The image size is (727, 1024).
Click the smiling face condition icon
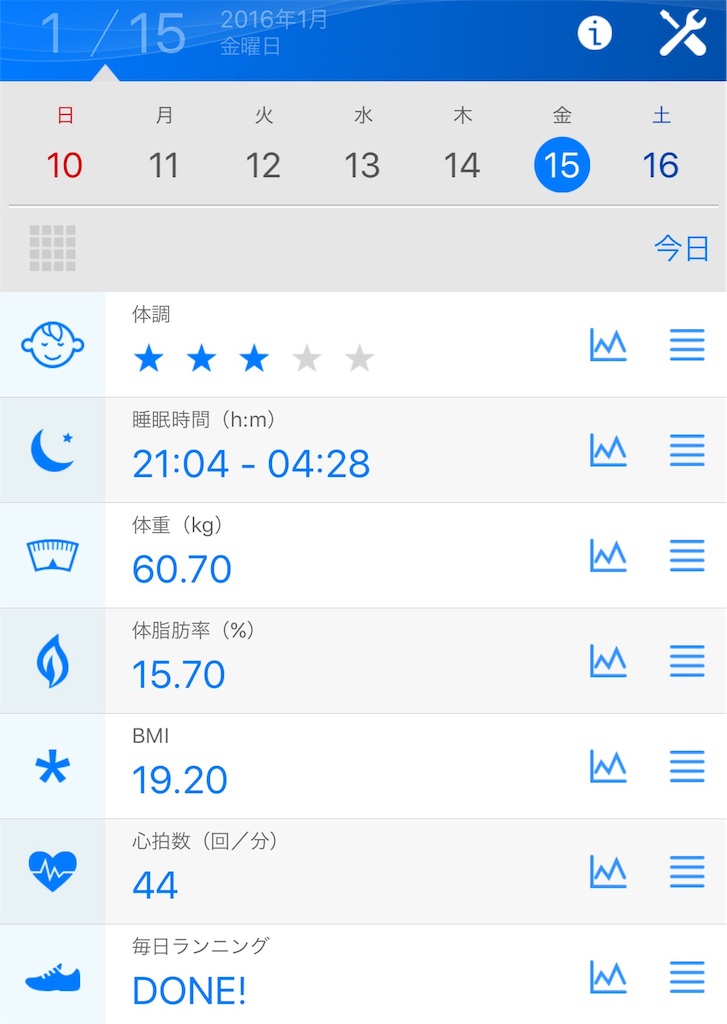coord(51,345)
